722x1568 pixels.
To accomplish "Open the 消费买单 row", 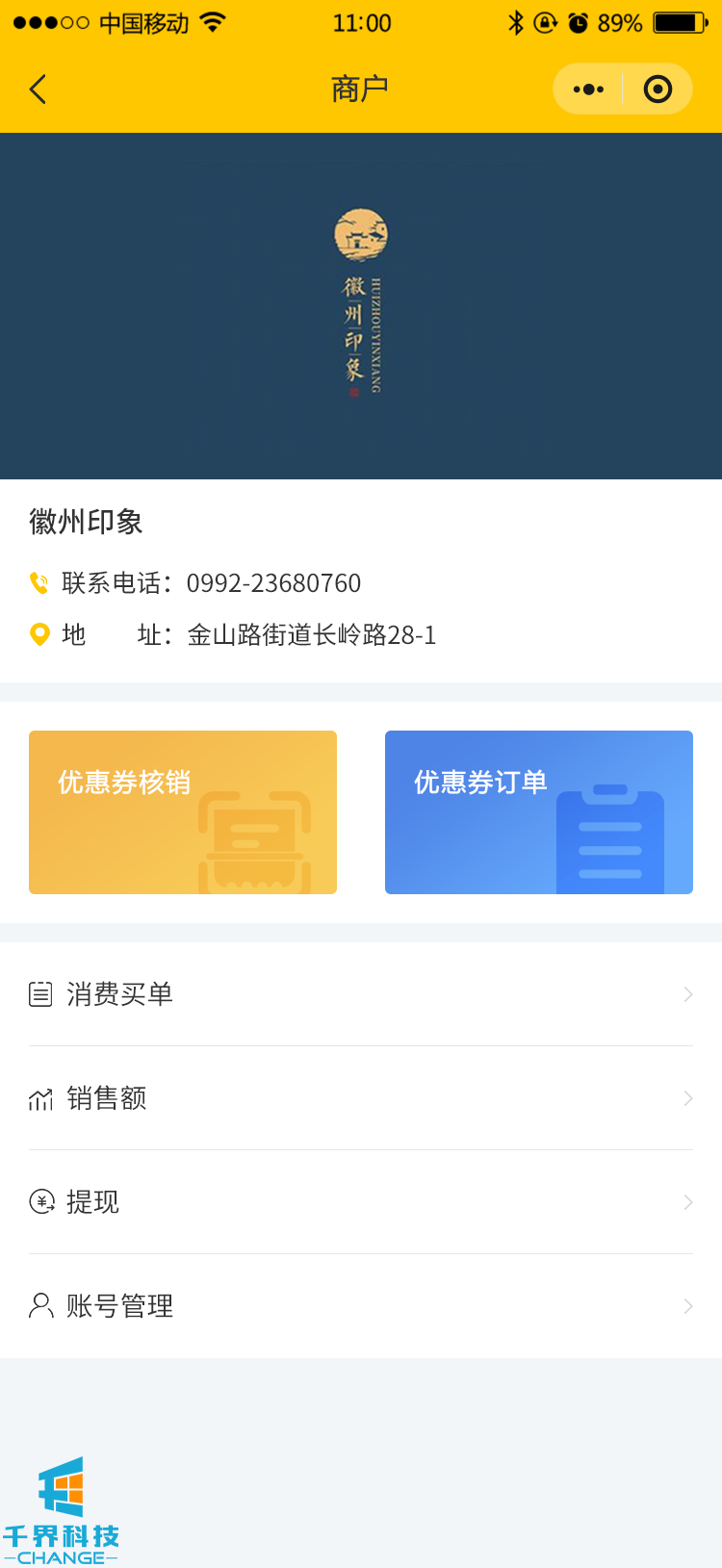I will click(x=361, y=994).
